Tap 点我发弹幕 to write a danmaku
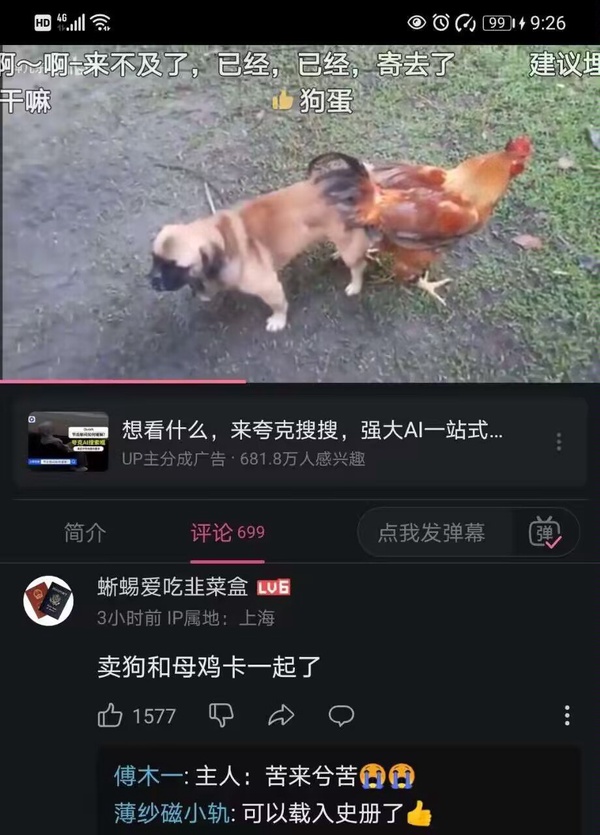The height and width of the screenshot is (835, 600). tap(432, 533)
